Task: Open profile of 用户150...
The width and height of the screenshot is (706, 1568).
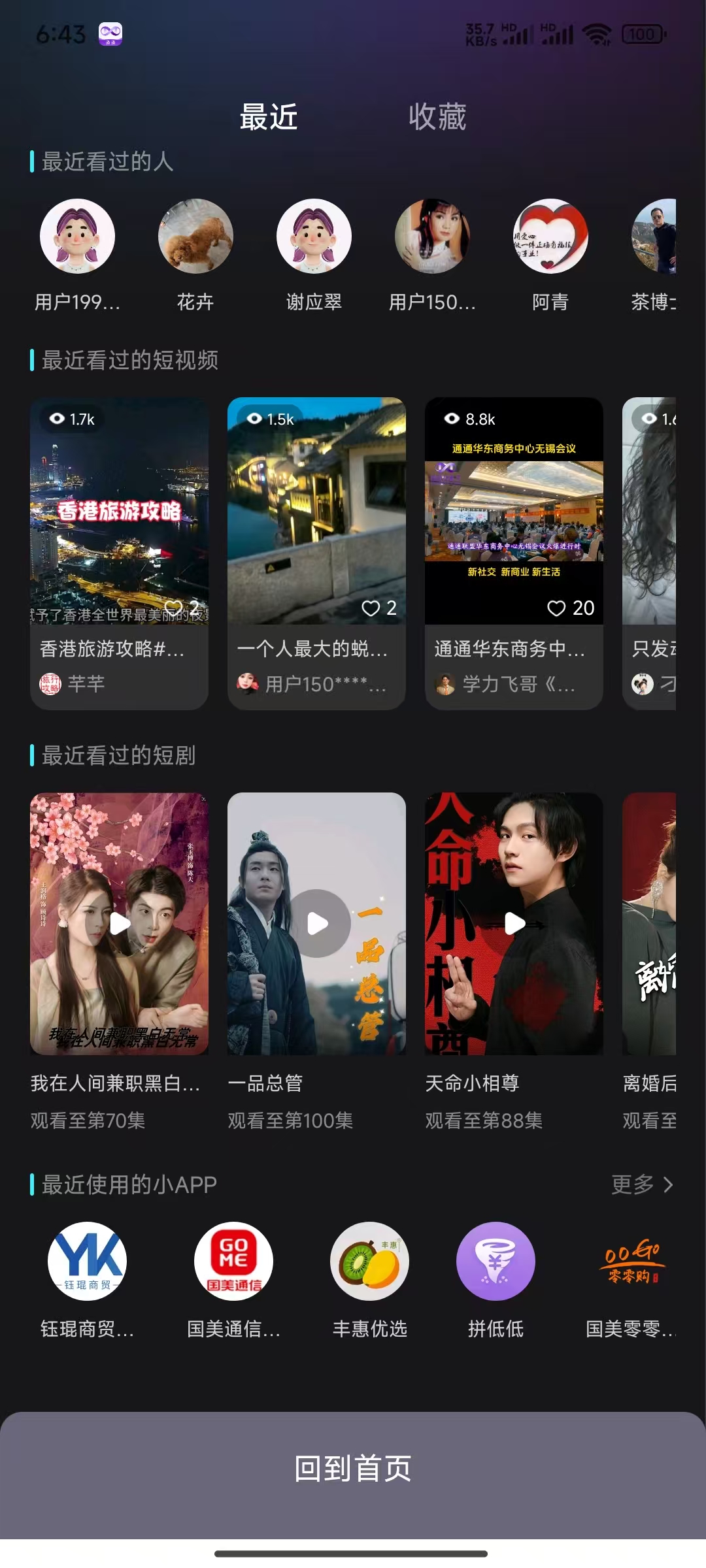Action: click(432, 237)
